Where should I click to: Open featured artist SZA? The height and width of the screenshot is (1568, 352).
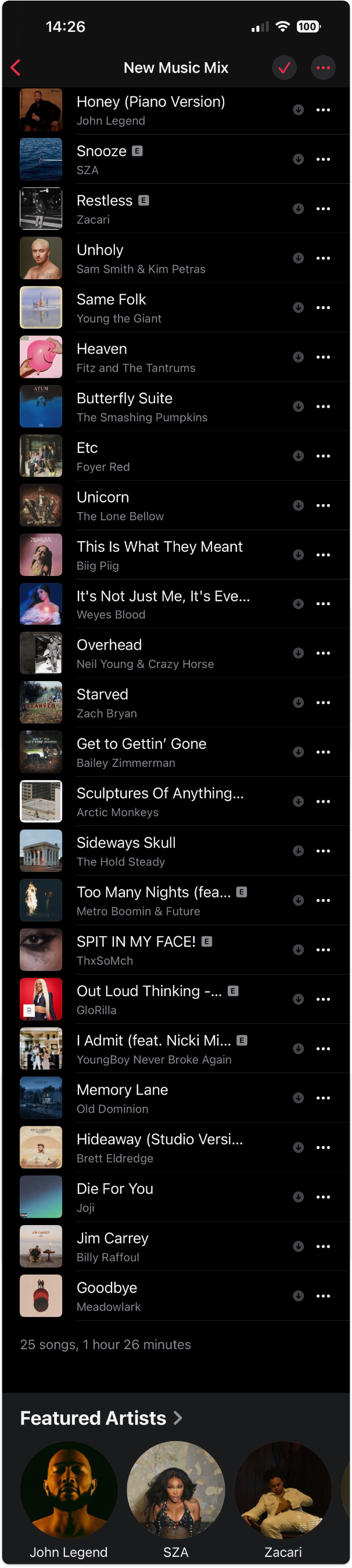175,1490
